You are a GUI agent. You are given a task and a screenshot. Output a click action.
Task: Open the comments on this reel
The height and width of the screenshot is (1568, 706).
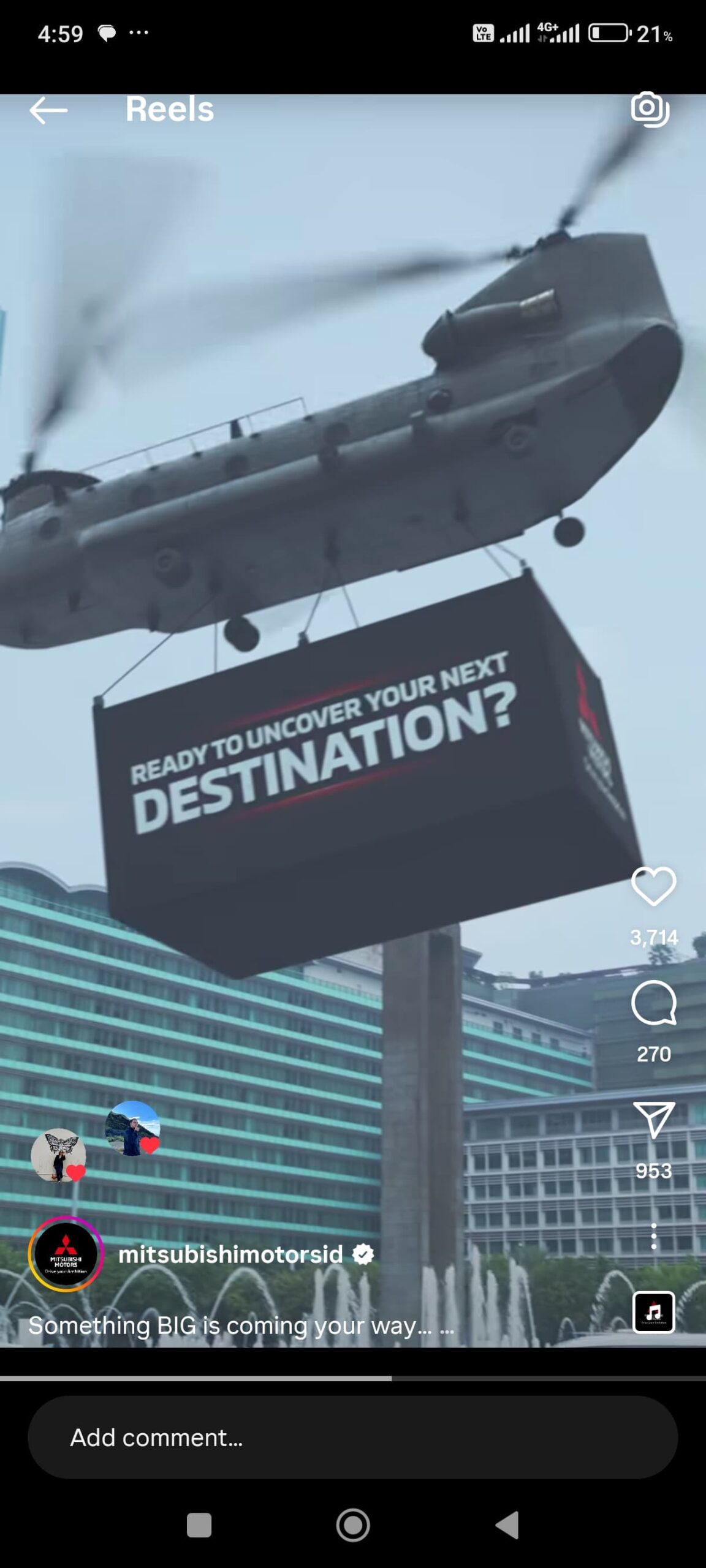(653, 1003)
